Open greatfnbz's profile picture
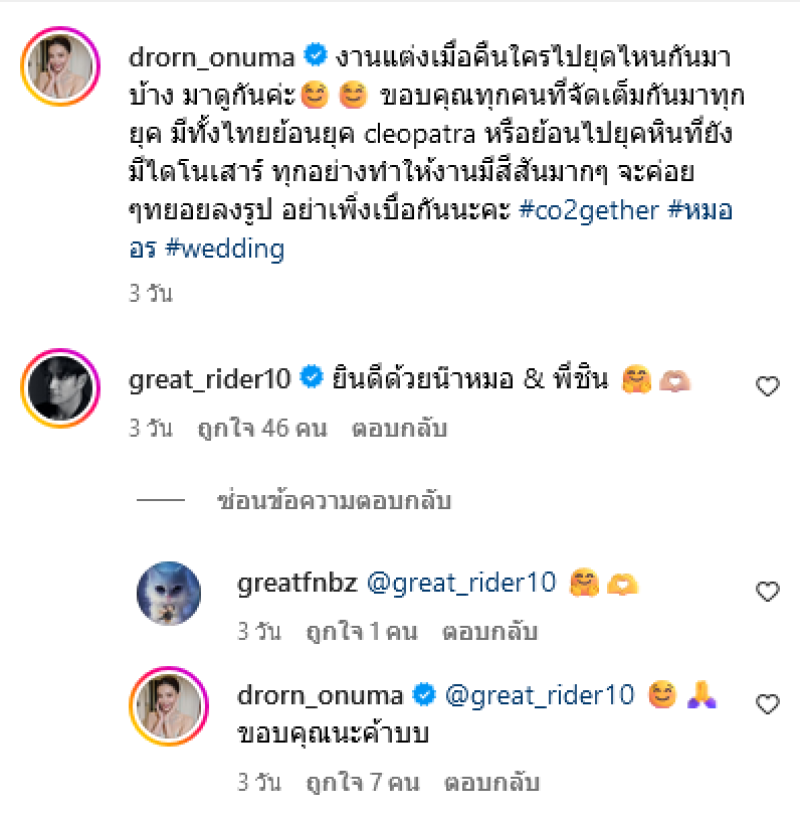 point(168,593)
